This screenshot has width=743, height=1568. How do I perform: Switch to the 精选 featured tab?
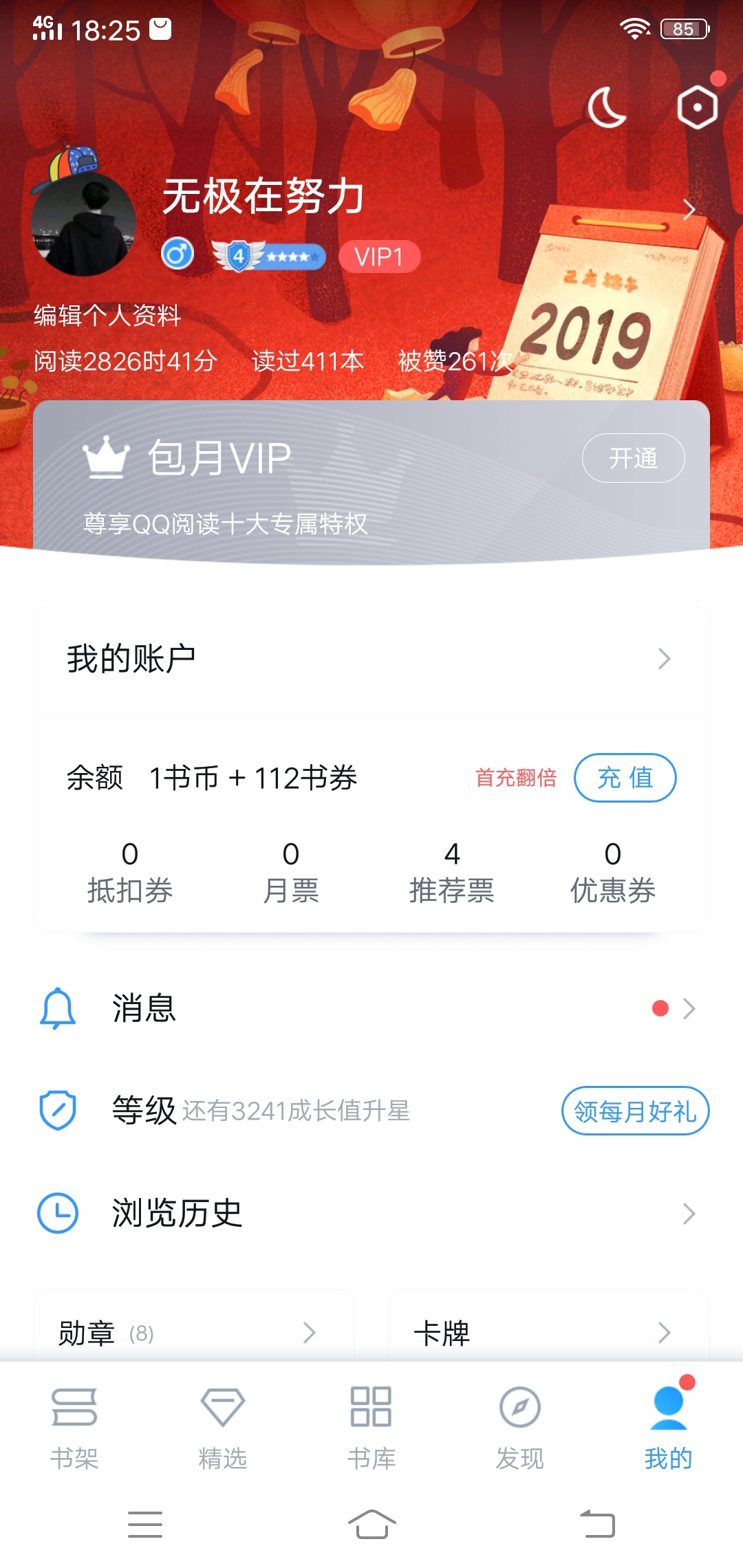pyautogui.click(x=223, y=1428)
